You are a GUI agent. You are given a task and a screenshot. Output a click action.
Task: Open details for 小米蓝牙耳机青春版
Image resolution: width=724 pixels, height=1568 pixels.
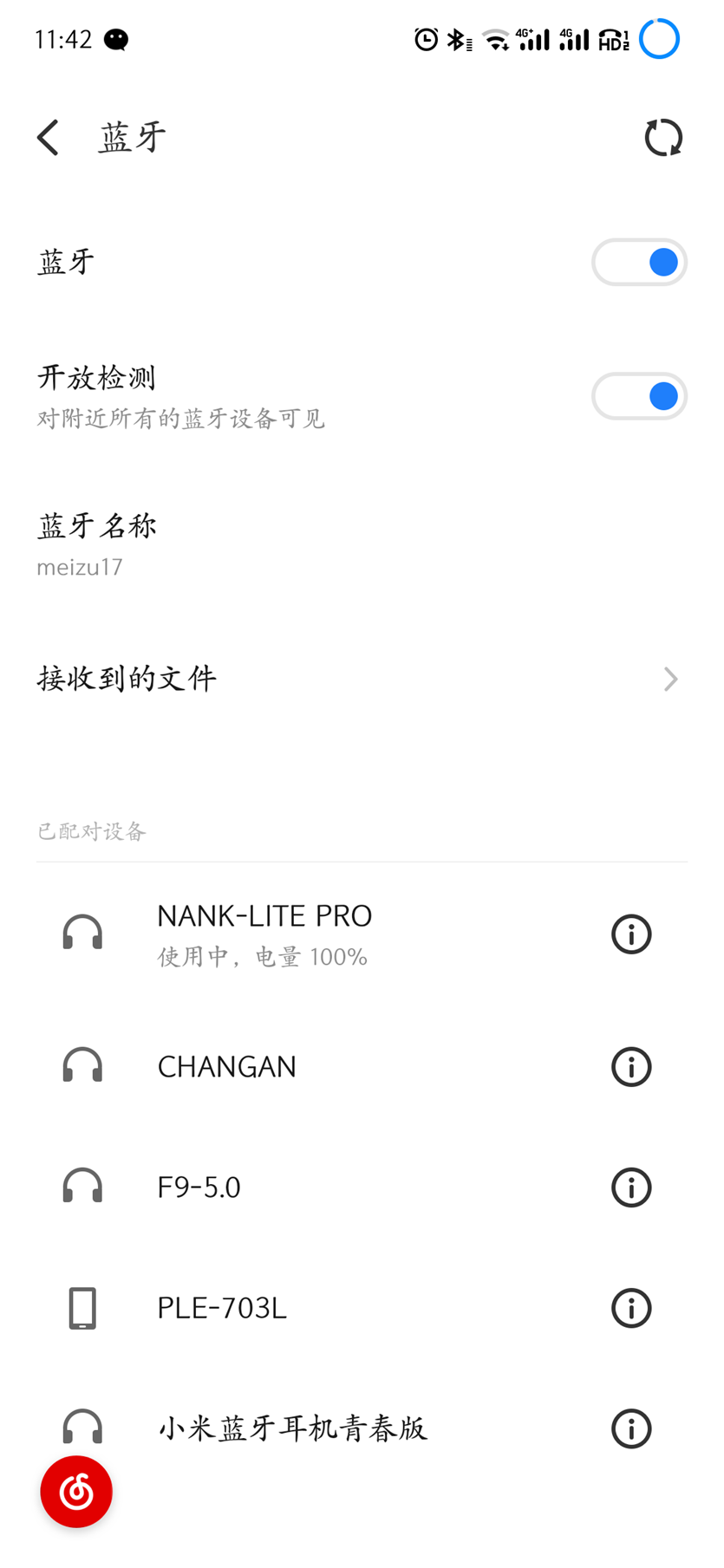[631, 1428]
